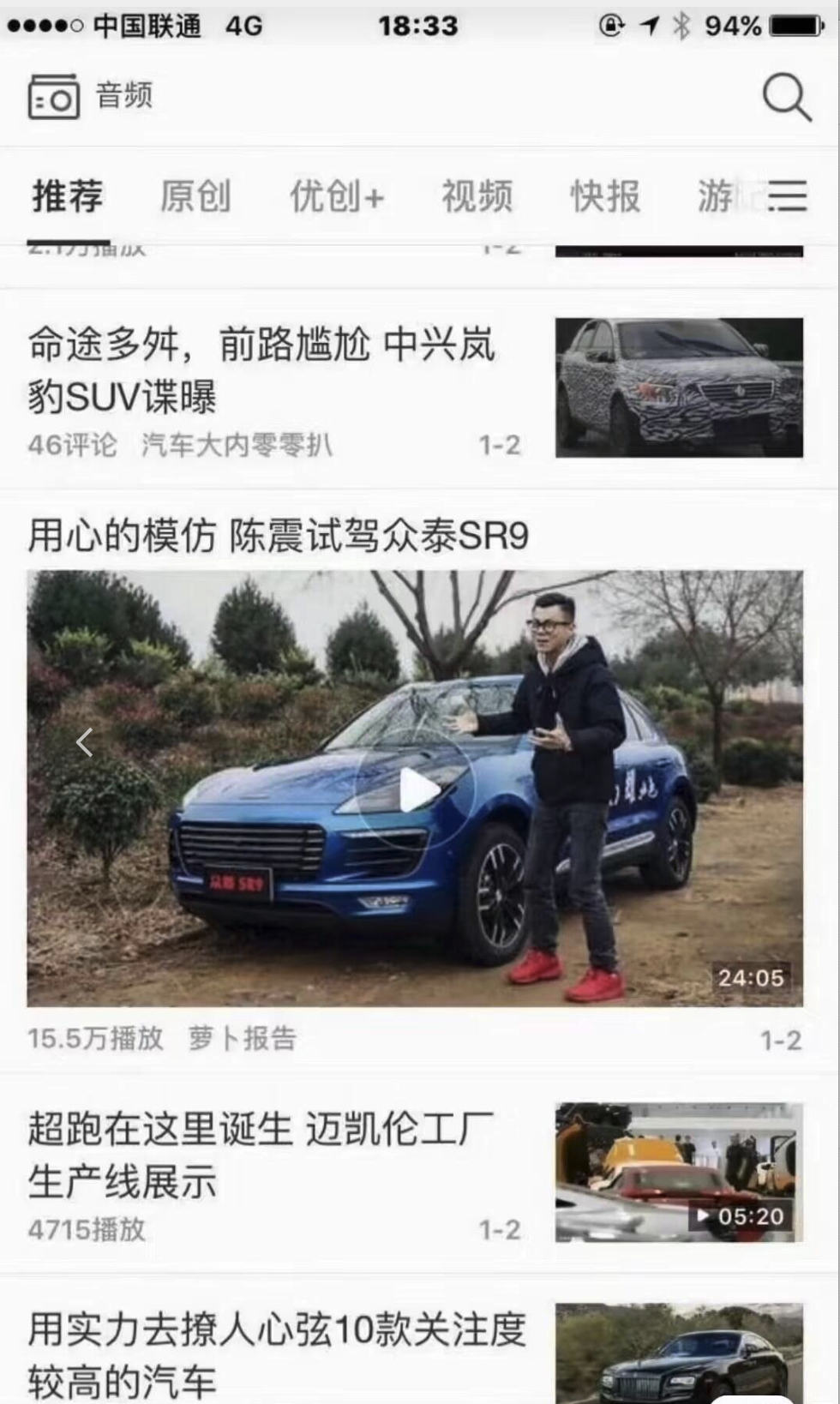The width and height of the screenshot is (840, 1404).
Task: Expand the channel list menu icon
Action: (788, 196)
